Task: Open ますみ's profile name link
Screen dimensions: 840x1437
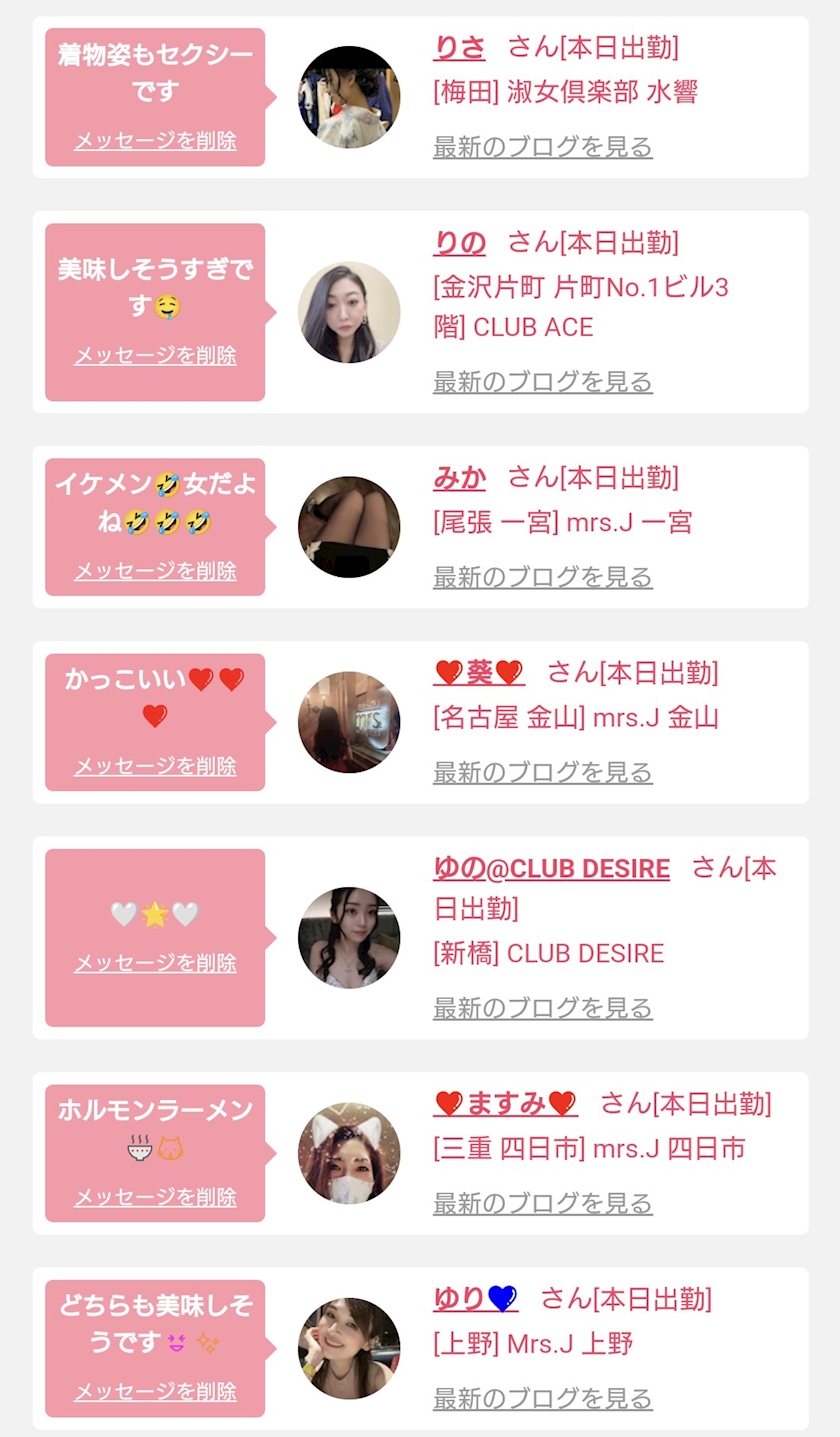Action: pos(505,1104)
